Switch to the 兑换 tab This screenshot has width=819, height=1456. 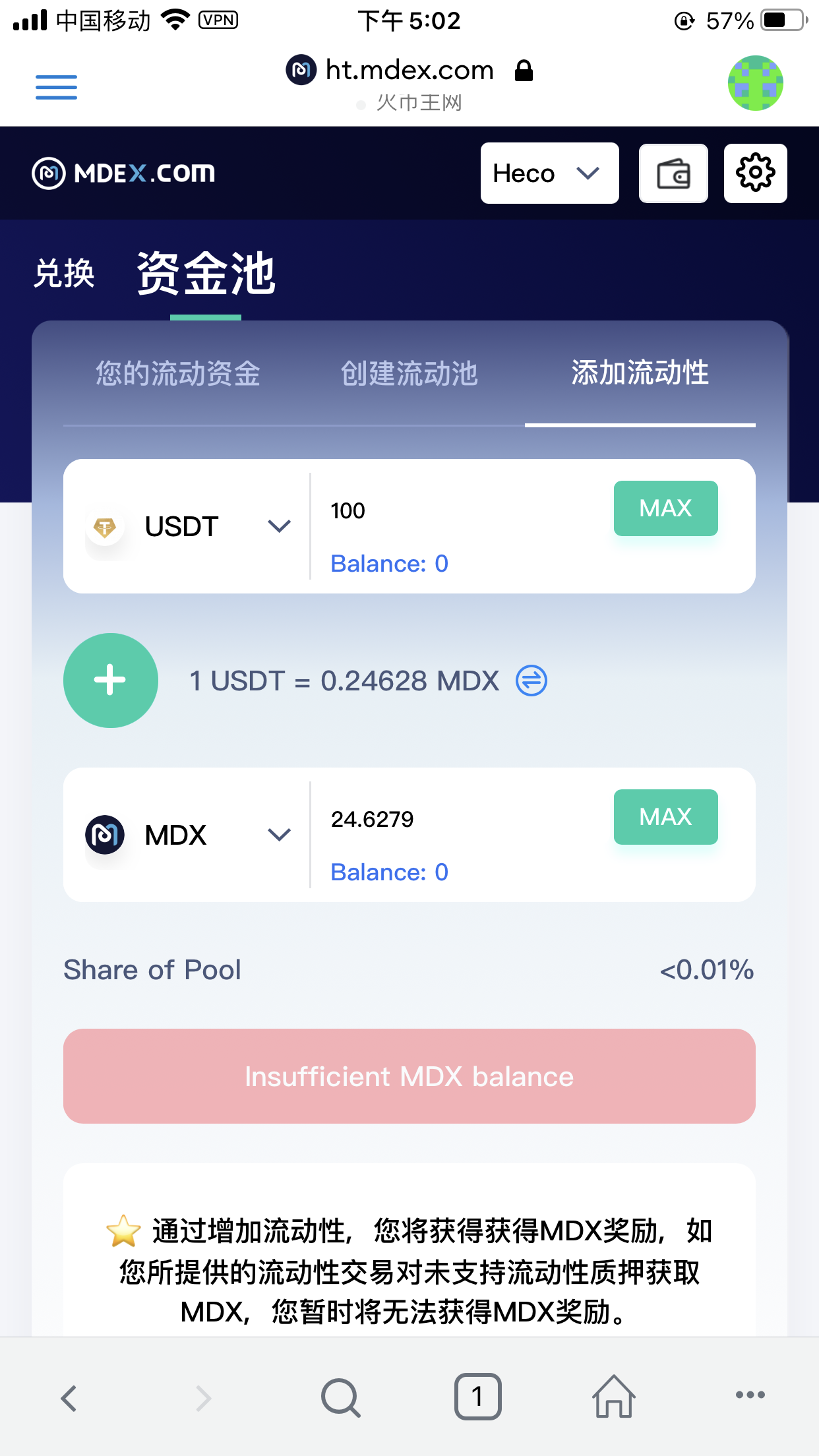click(x=65, y=274)
